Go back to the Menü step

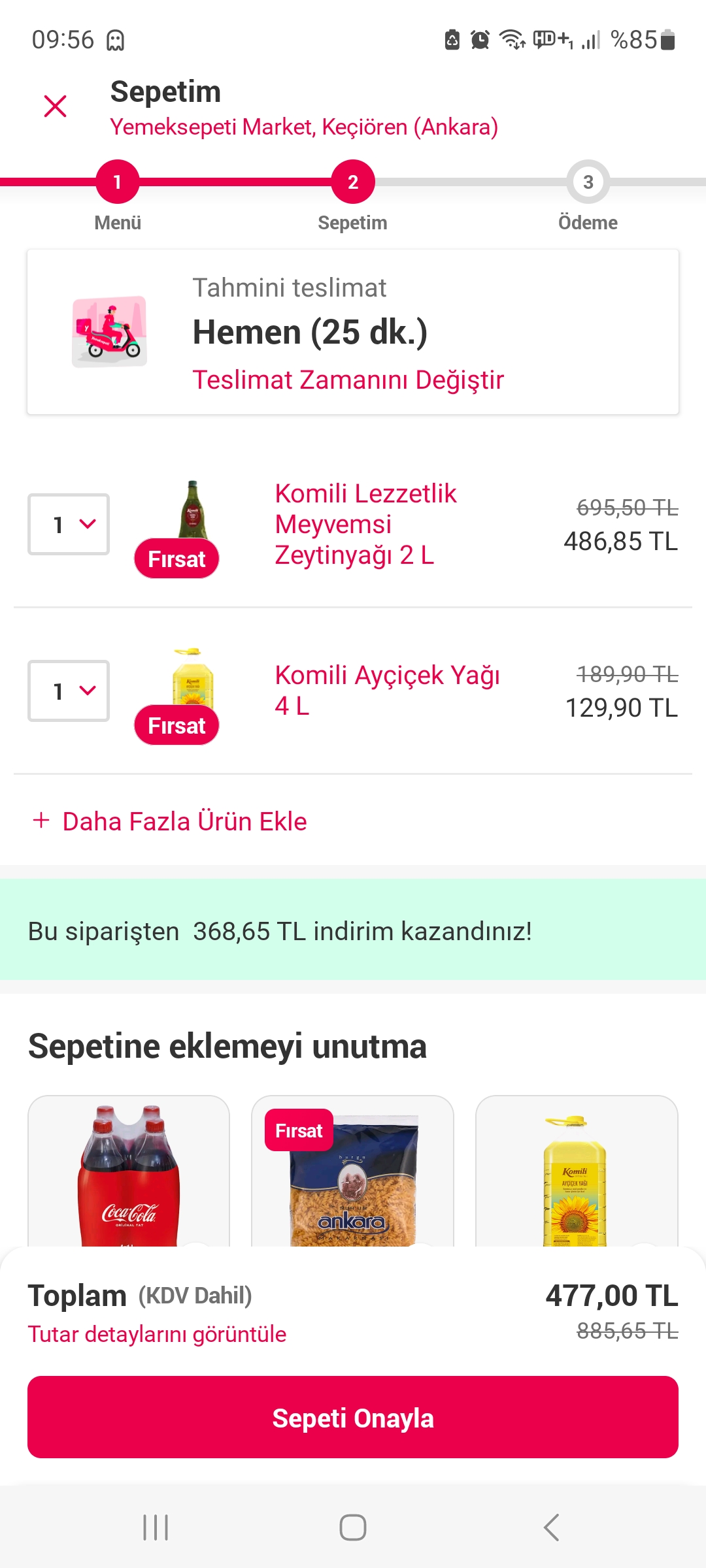[118, 182]
